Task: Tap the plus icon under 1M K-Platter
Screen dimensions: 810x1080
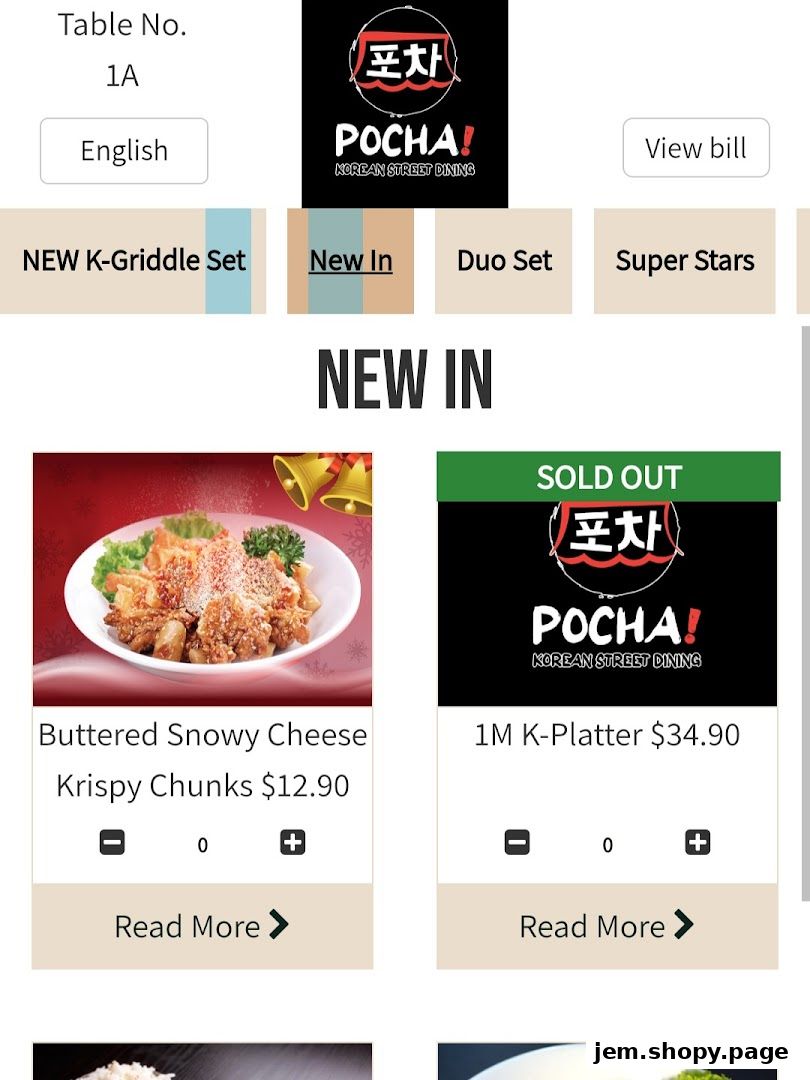Action: 697,843
